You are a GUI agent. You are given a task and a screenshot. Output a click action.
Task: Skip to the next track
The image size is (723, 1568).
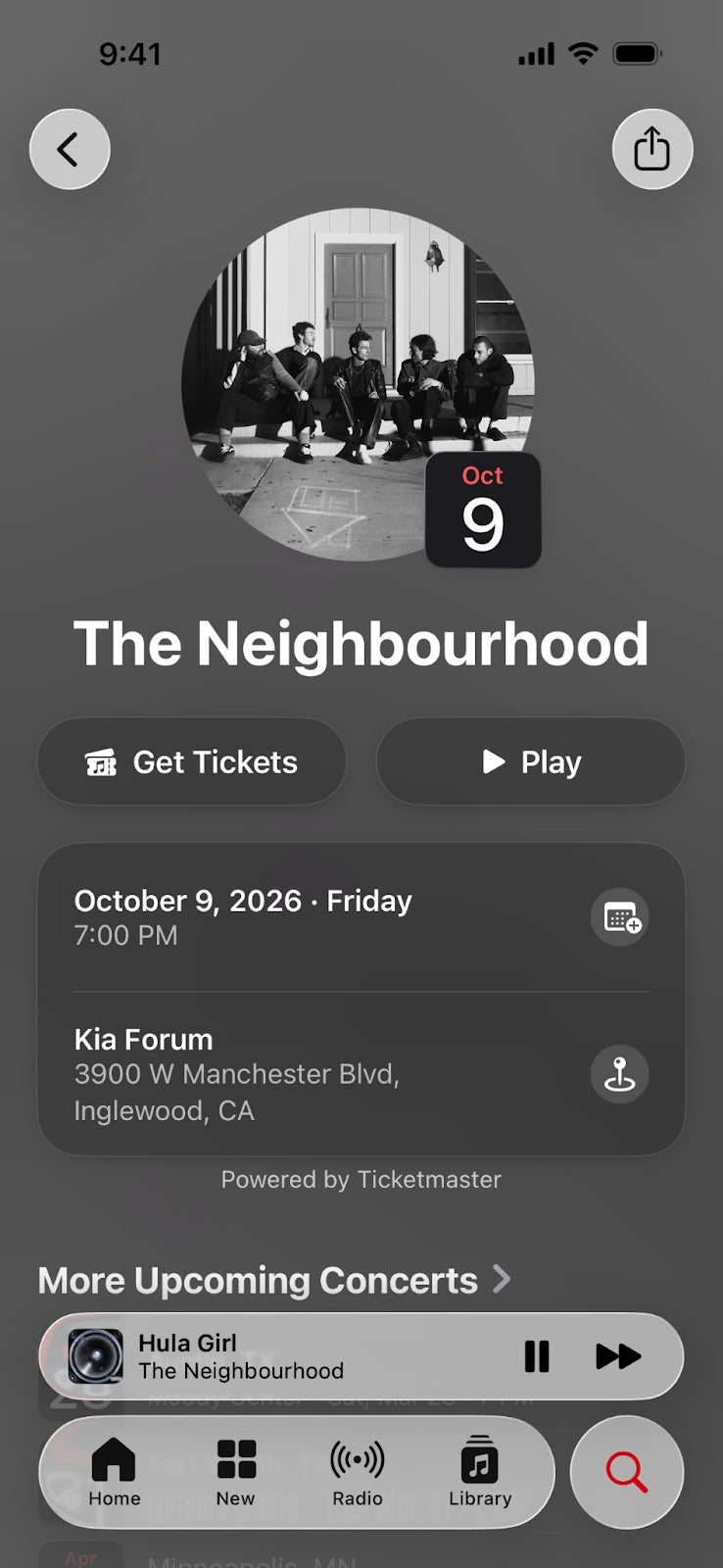618,1356
